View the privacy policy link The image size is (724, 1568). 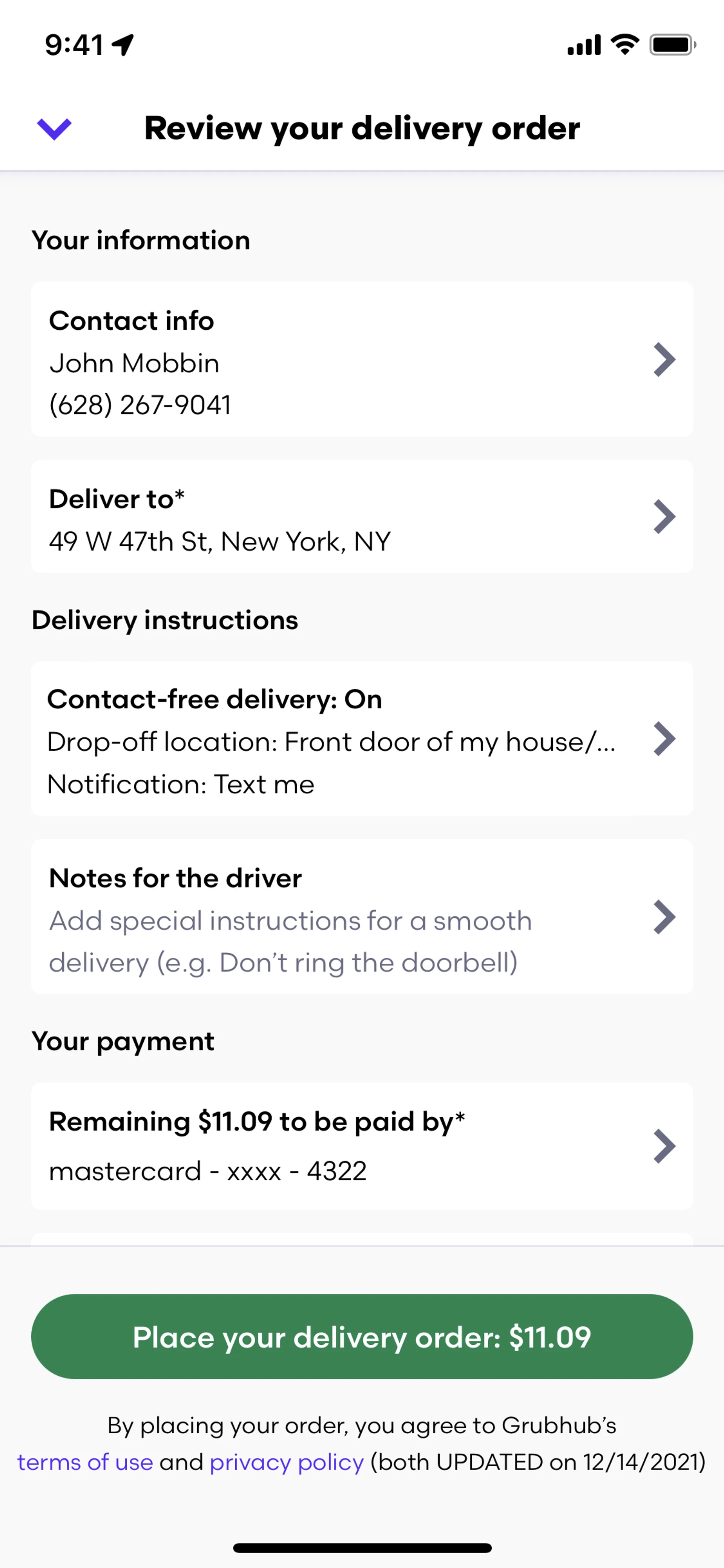(x=287, y=1462)
